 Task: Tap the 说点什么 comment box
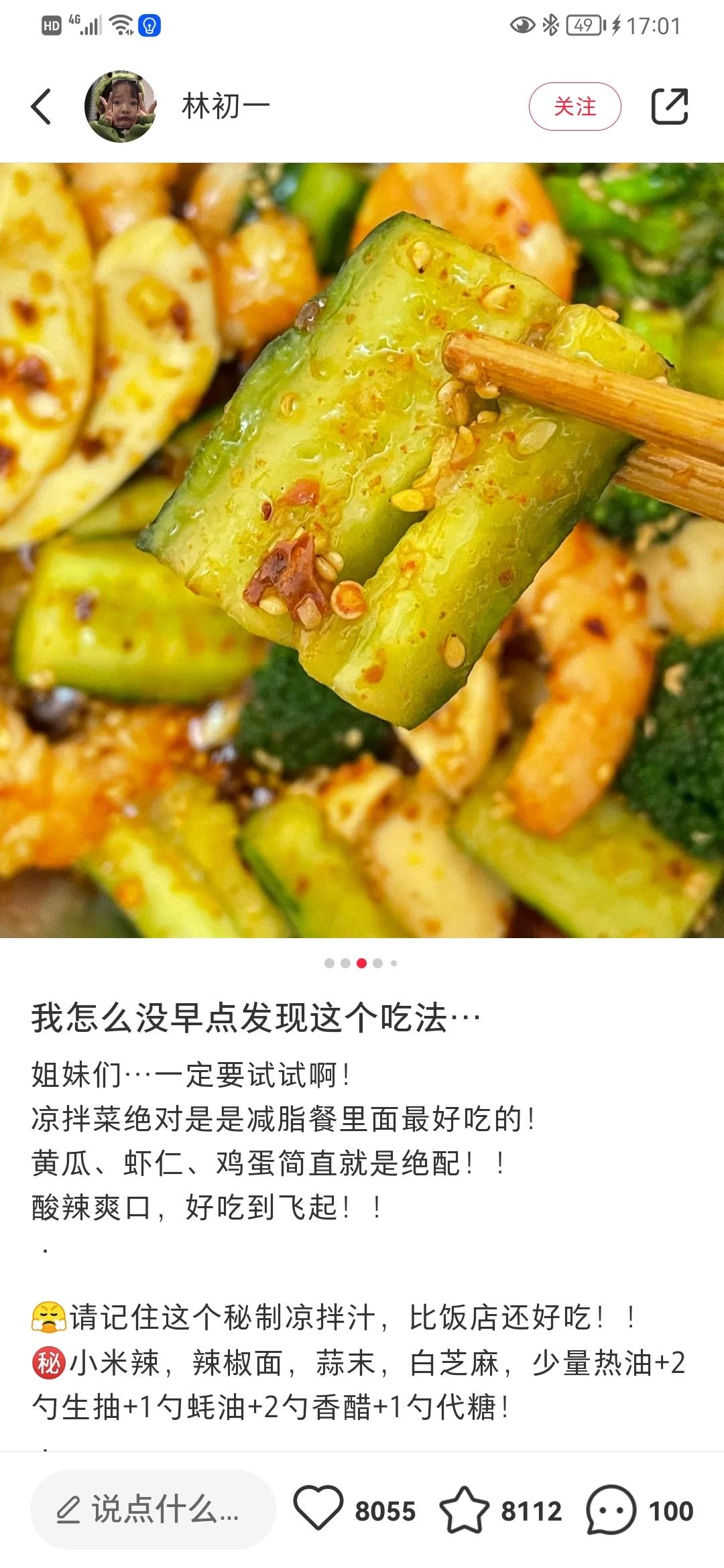(153, 1511)
